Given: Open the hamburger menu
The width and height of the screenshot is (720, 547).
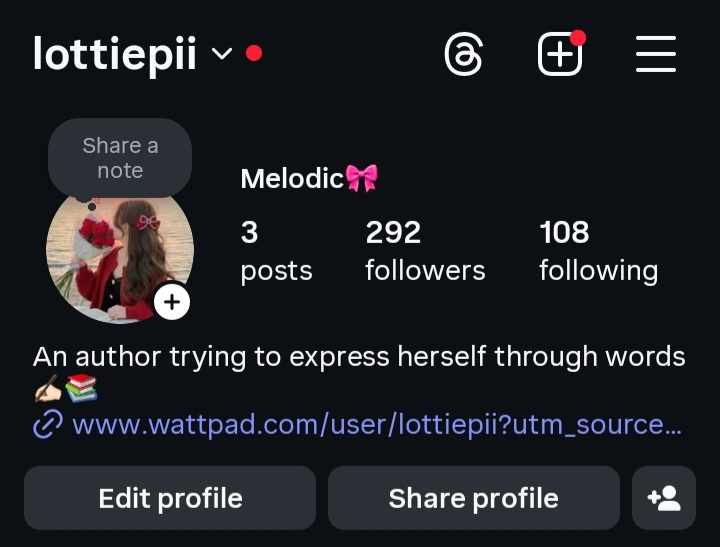Looking at the screenshot, I should click(x=656, y=54).
